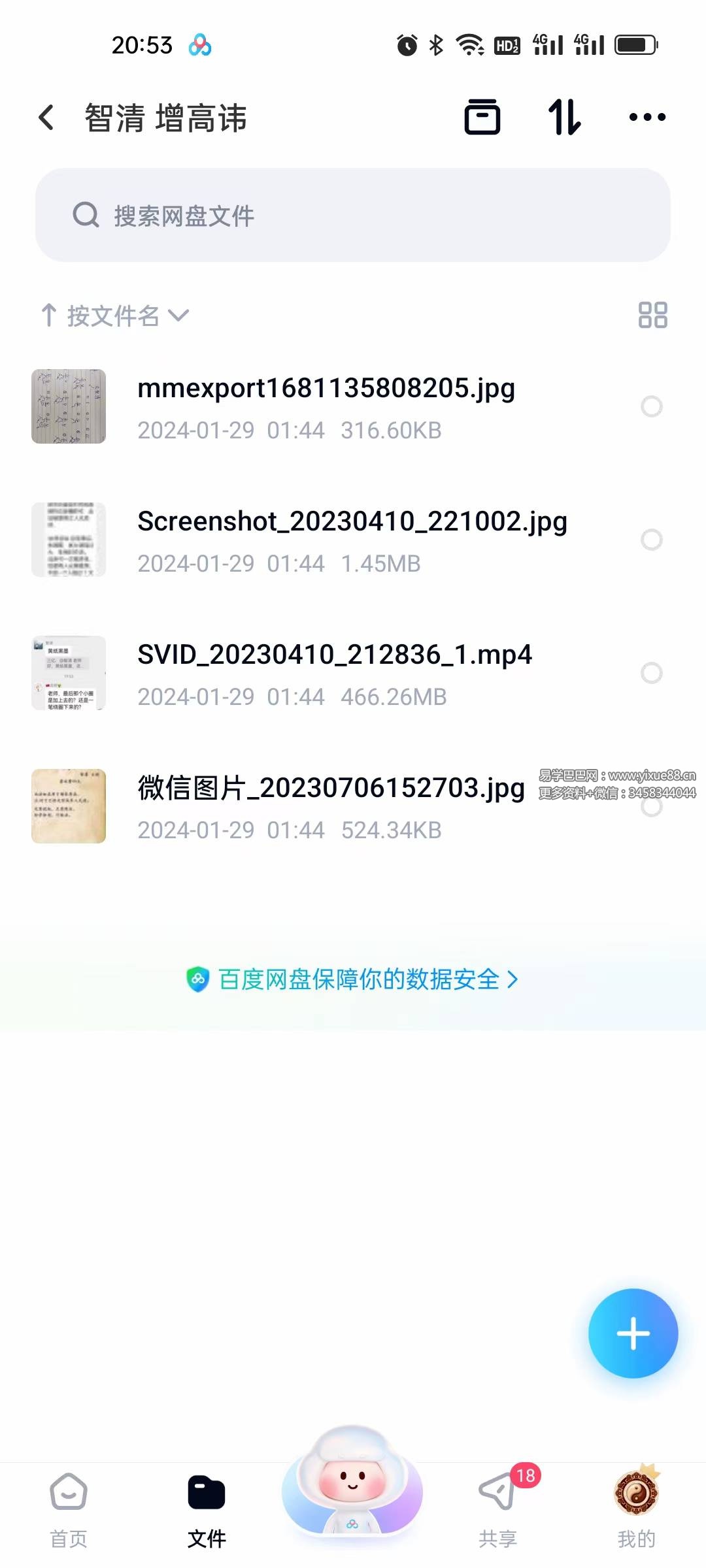Open the three-dot overflow menu

point(647,118)
